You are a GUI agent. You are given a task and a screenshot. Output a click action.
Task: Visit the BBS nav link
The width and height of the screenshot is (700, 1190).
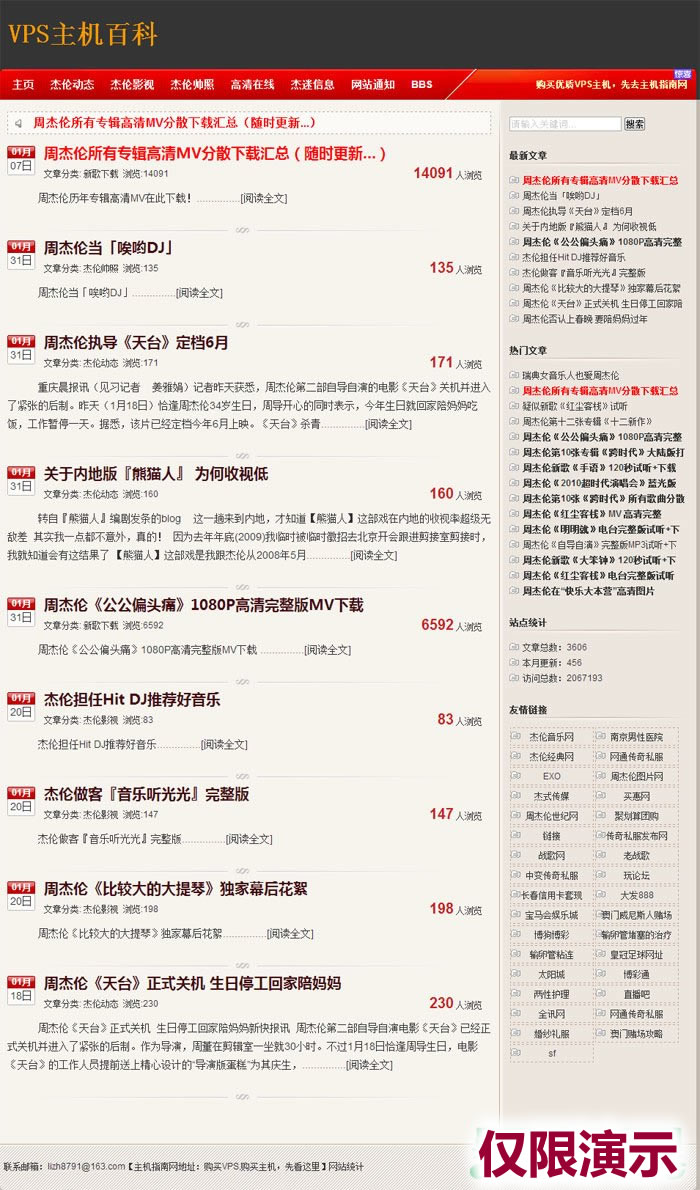coord(421,85)
